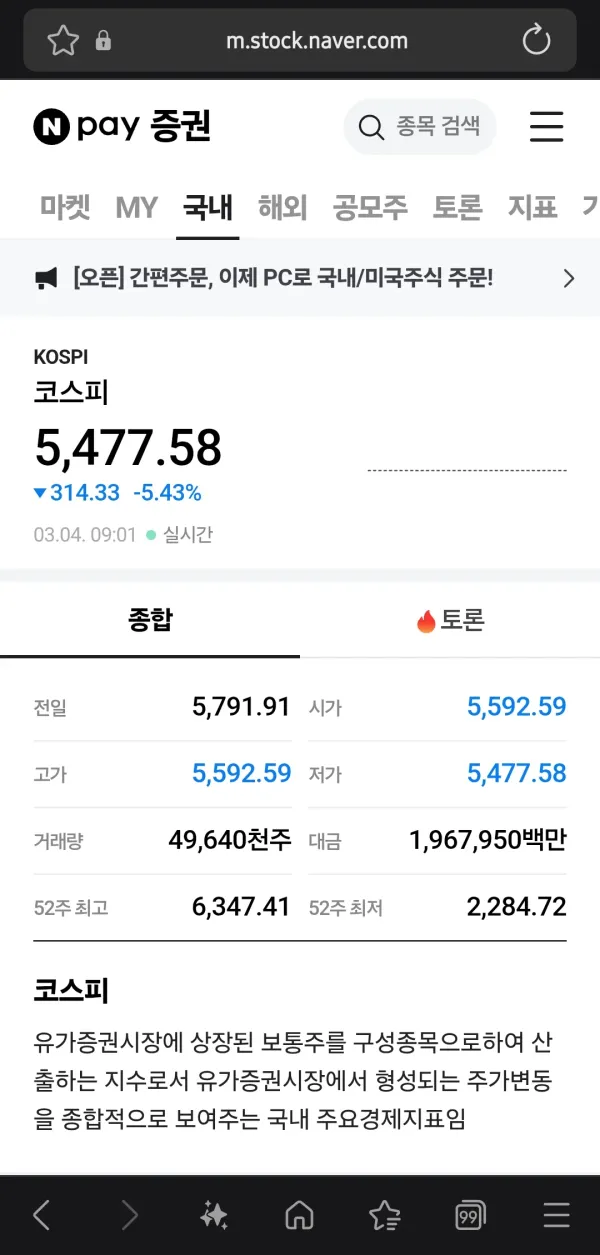The width and height of the screenshot is (600, 1255).
Task: Open the browser bookmarks list
Action: [x=385, y=1215]
